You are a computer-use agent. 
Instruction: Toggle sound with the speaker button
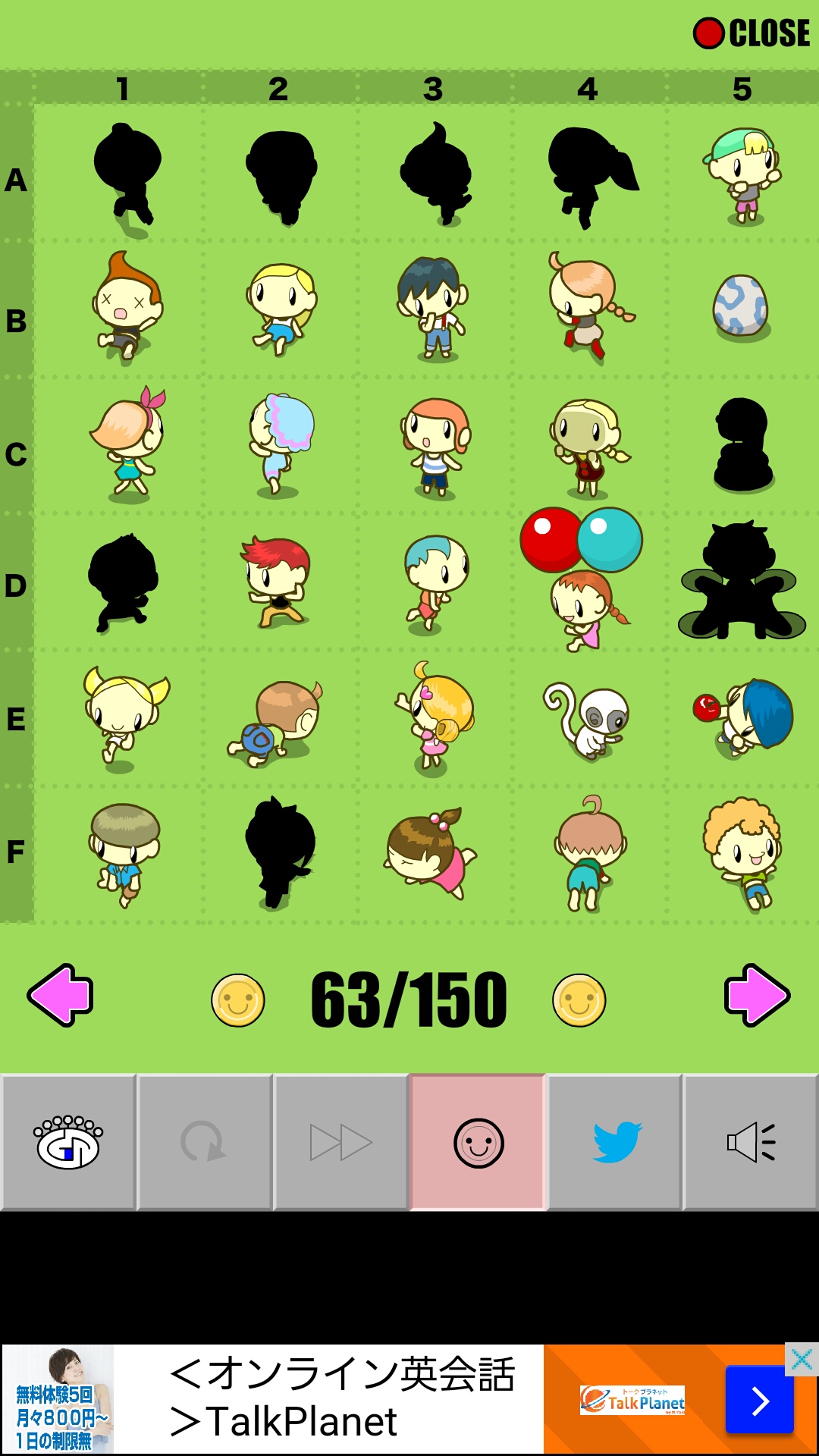coord(751,1142)
